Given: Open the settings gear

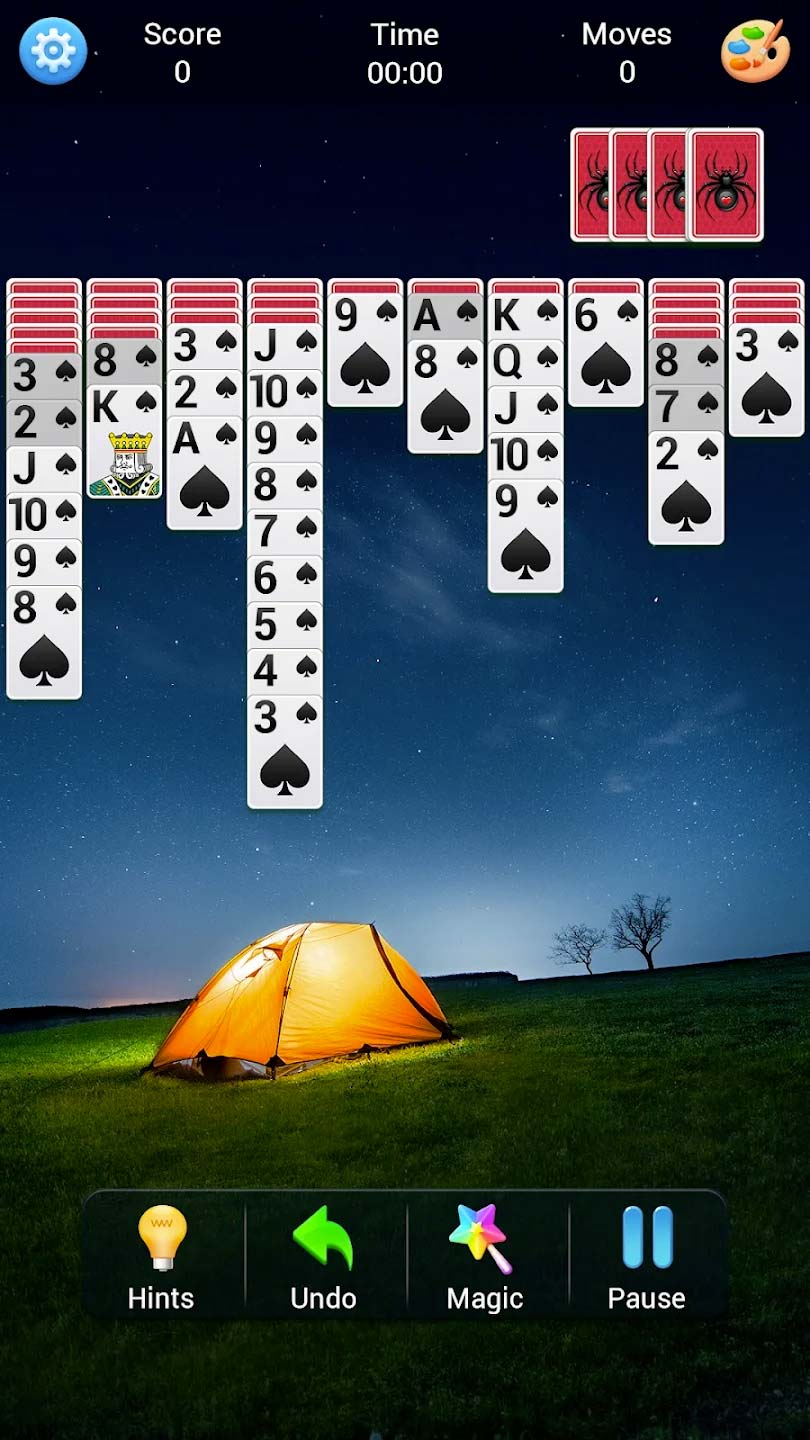Looking at the screenshot, I should (53, 50).
